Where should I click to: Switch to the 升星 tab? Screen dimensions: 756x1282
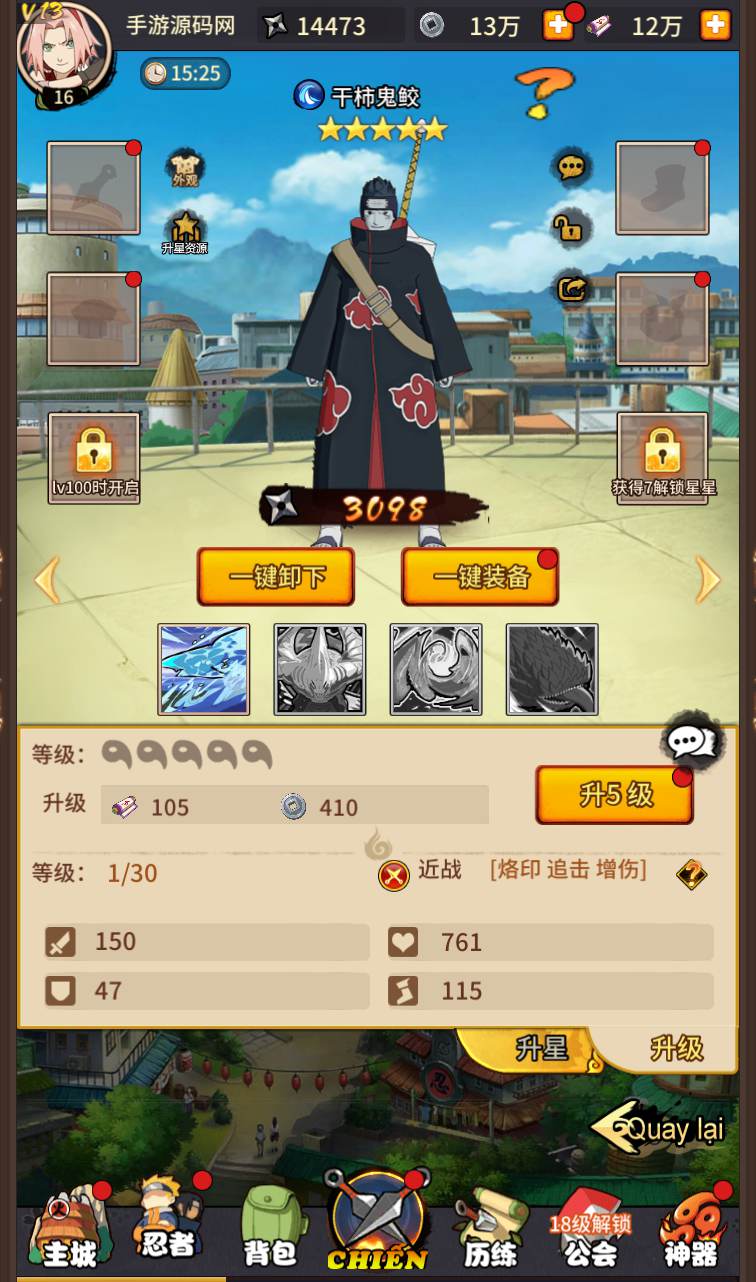tap(541, 1049)
